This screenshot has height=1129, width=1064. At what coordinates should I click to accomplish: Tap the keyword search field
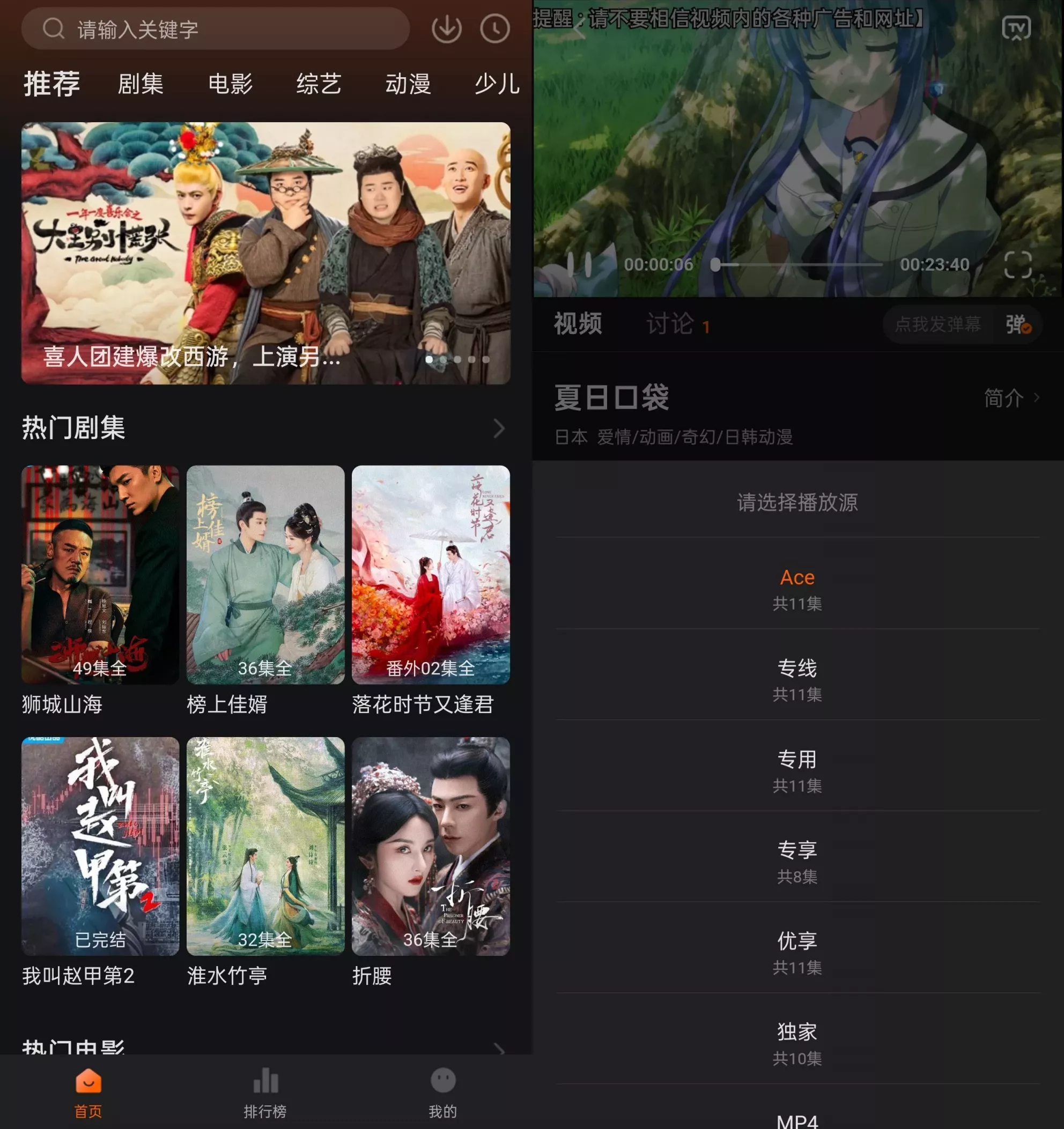pos(216,29)
